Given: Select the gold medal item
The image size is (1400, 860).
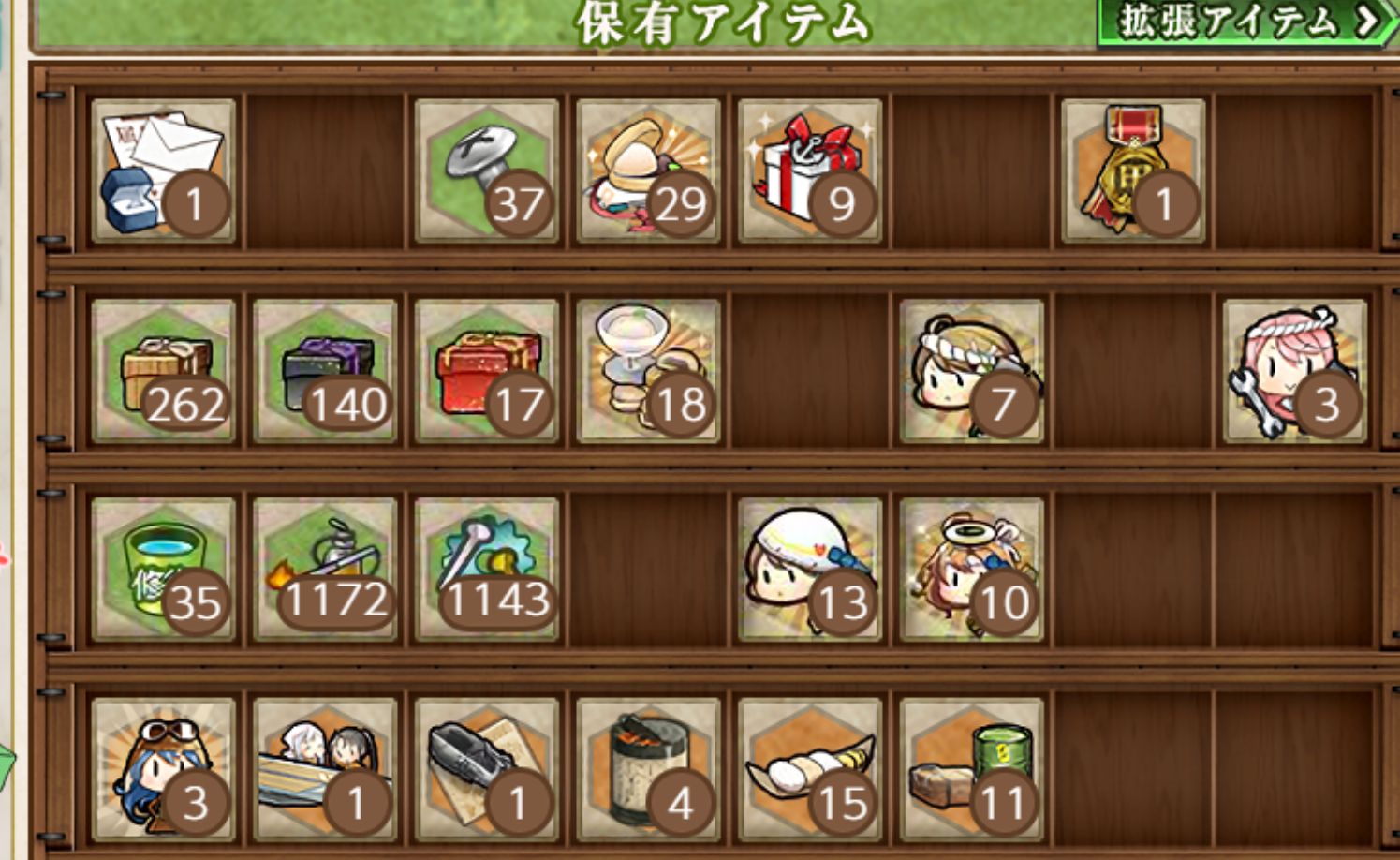Looking at the screenshot, I should pyautogui.click(x=1132, y=171).
